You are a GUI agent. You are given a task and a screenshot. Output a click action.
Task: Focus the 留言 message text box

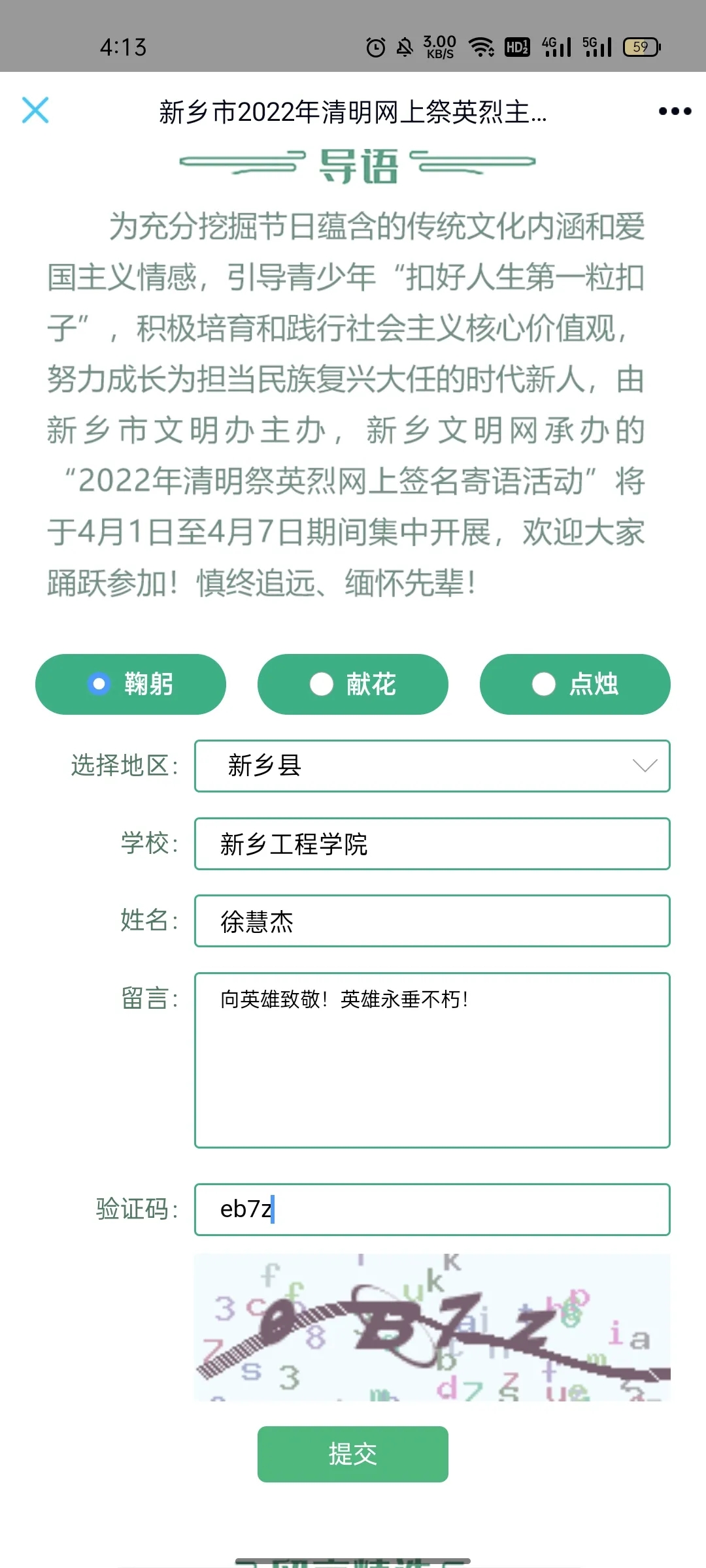[432, 1060]
